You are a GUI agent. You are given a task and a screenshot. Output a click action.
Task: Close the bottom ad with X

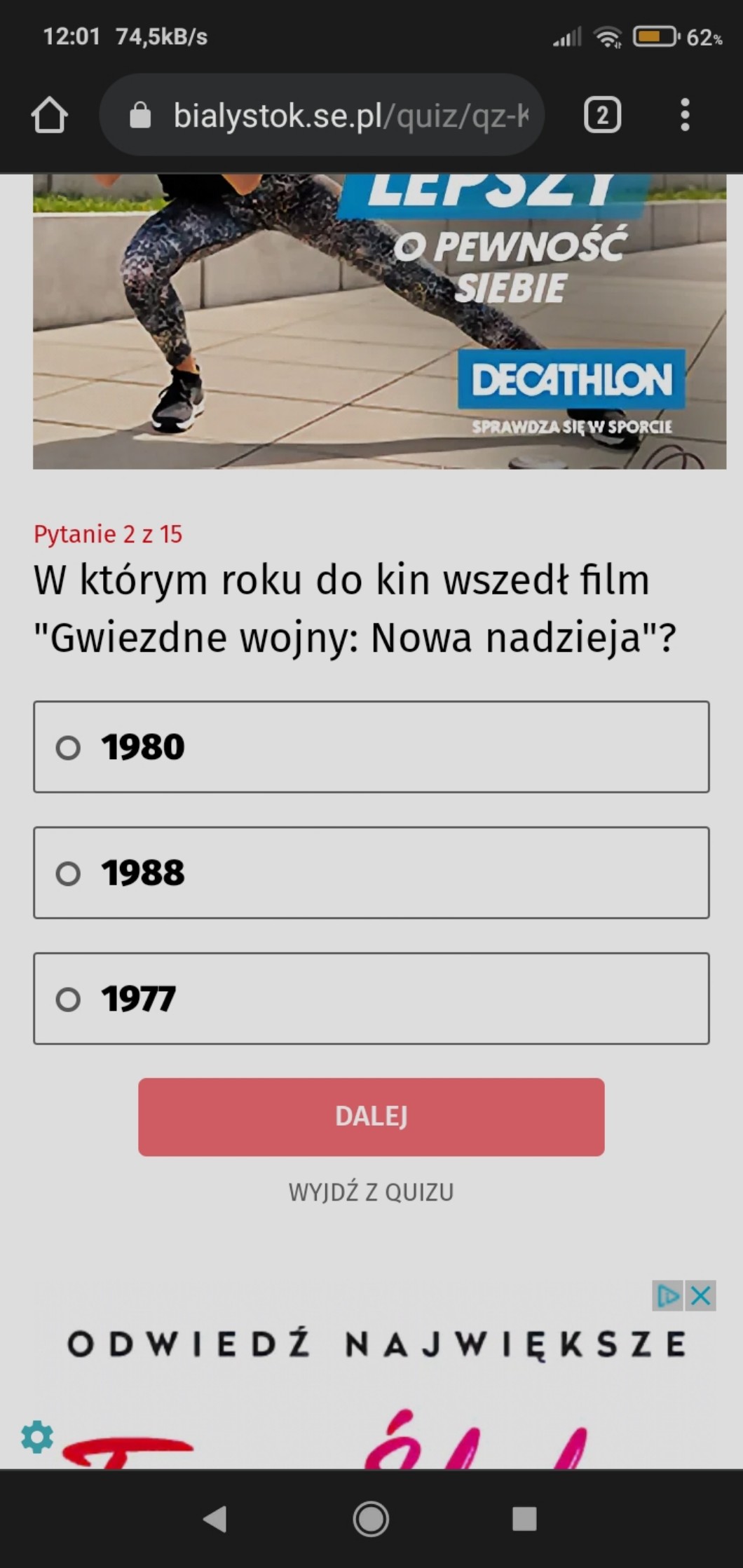click(x=701, y=1296)
